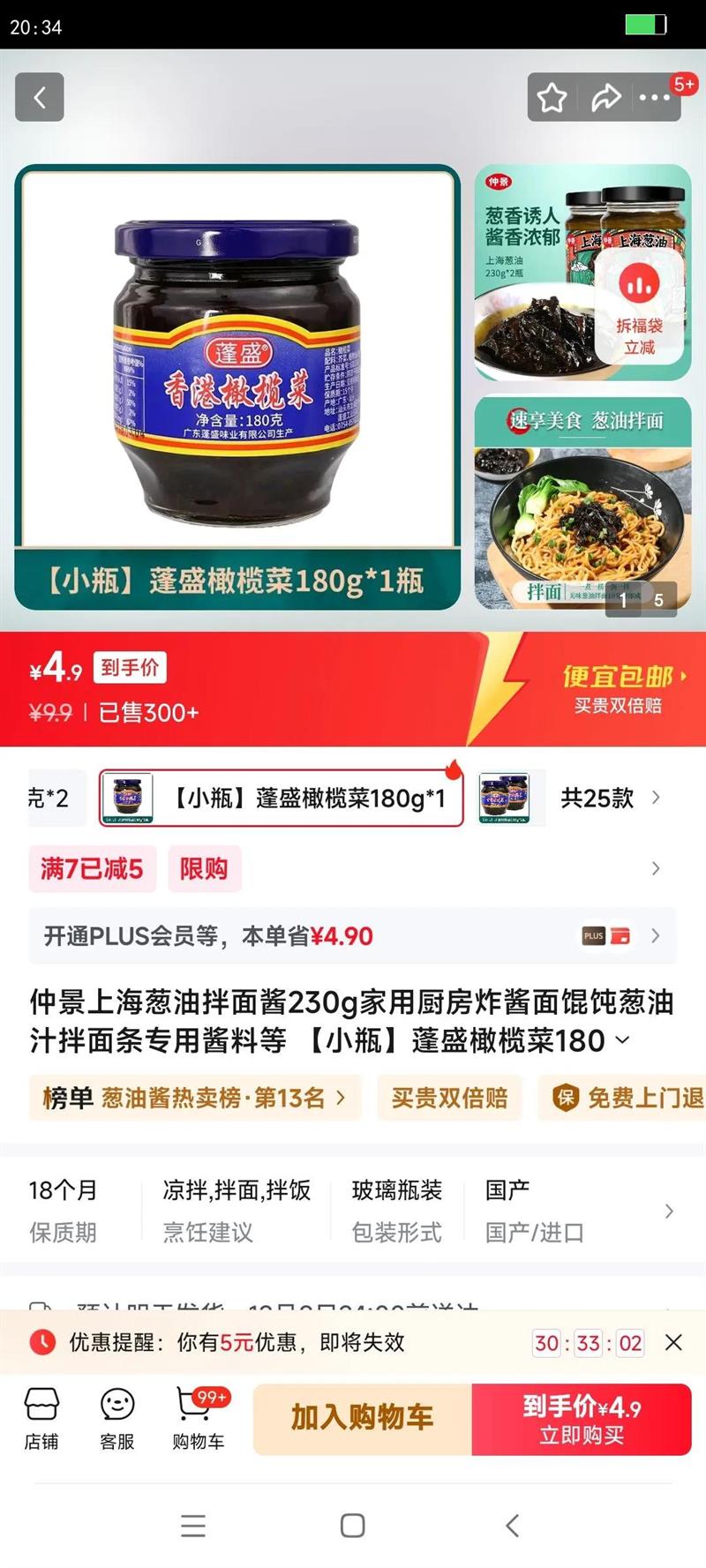The height and width of the screenshot is (1568, 706).
Task: Open the PLUS membership savings row
Action: click(353, 936)
